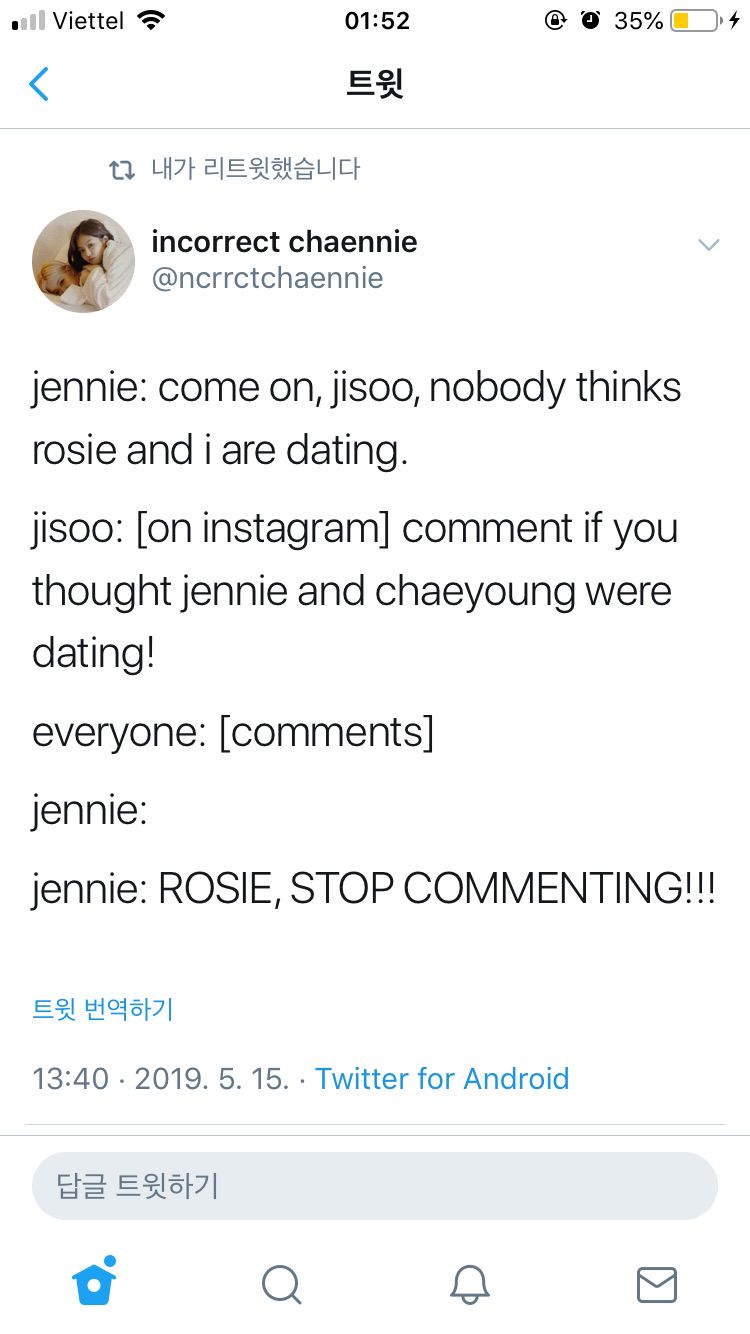The height and width of the screenshot is (1334, 750).
Task: Tap the 트윗 번역하기 translate link
Action: coord(103,1009)
